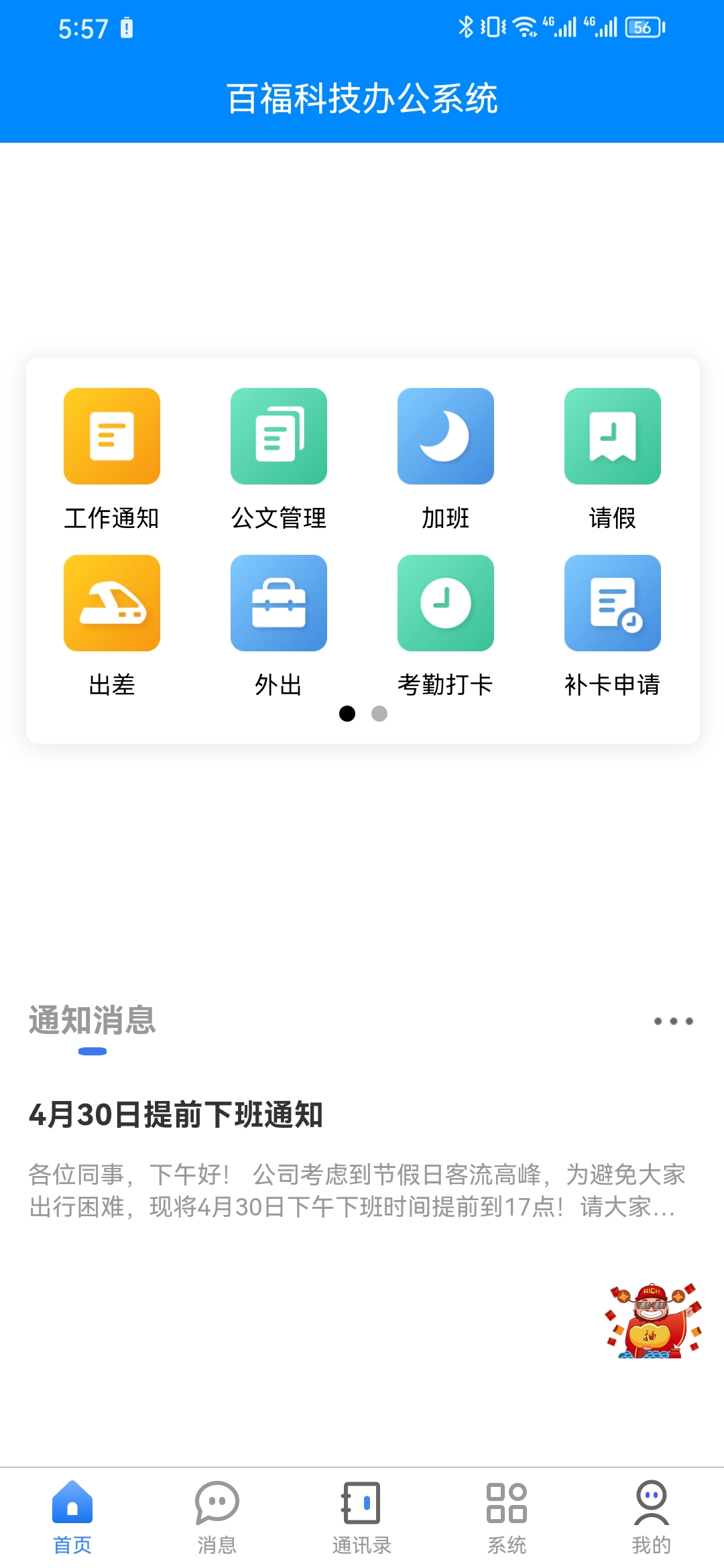Open 补卡申请 card reissue application

[x=612, y=602]
